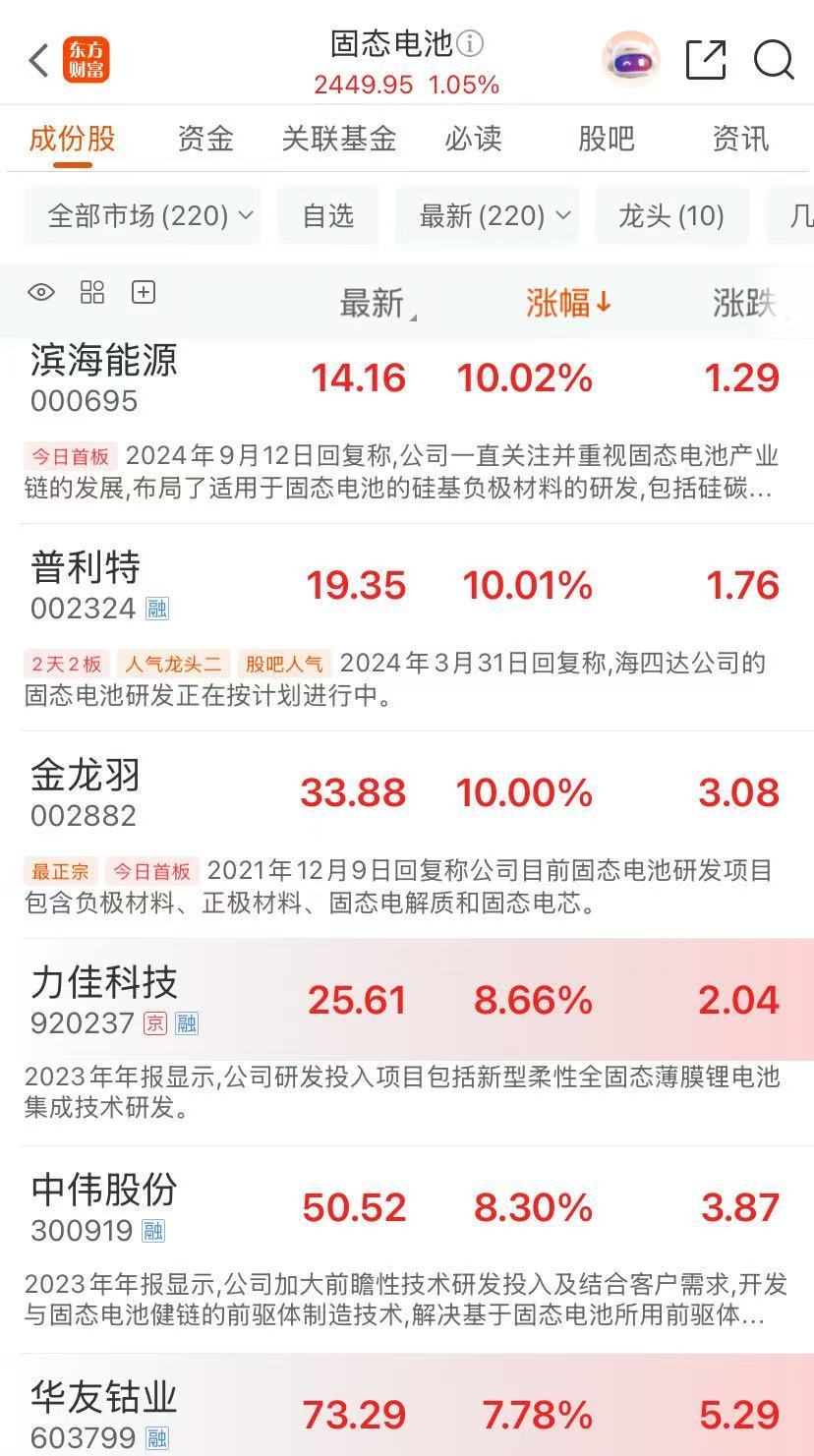Viewport: 814px width, 1456px height.
Task: View info about 固态电池
Action: [472, 44]
